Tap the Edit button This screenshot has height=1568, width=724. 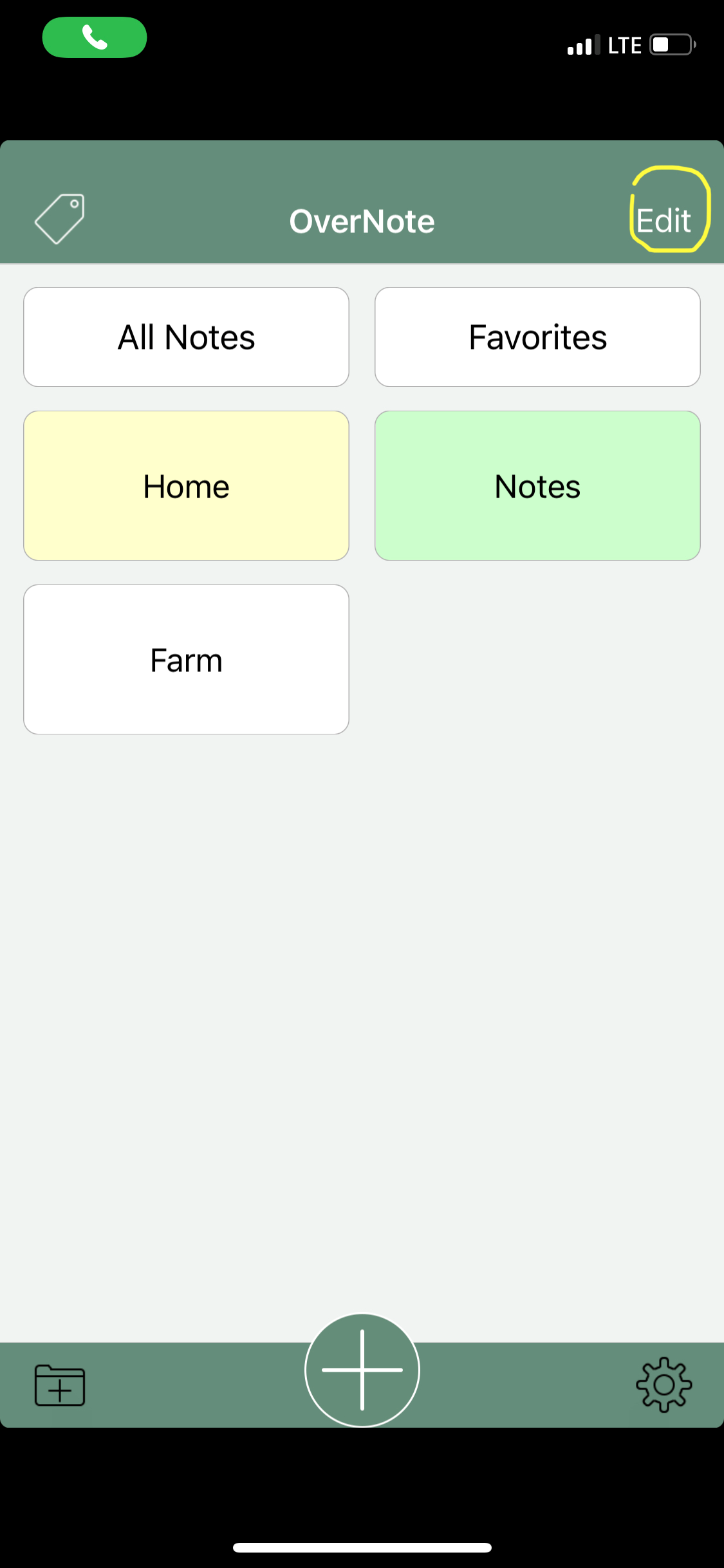(x=664, y=221)
